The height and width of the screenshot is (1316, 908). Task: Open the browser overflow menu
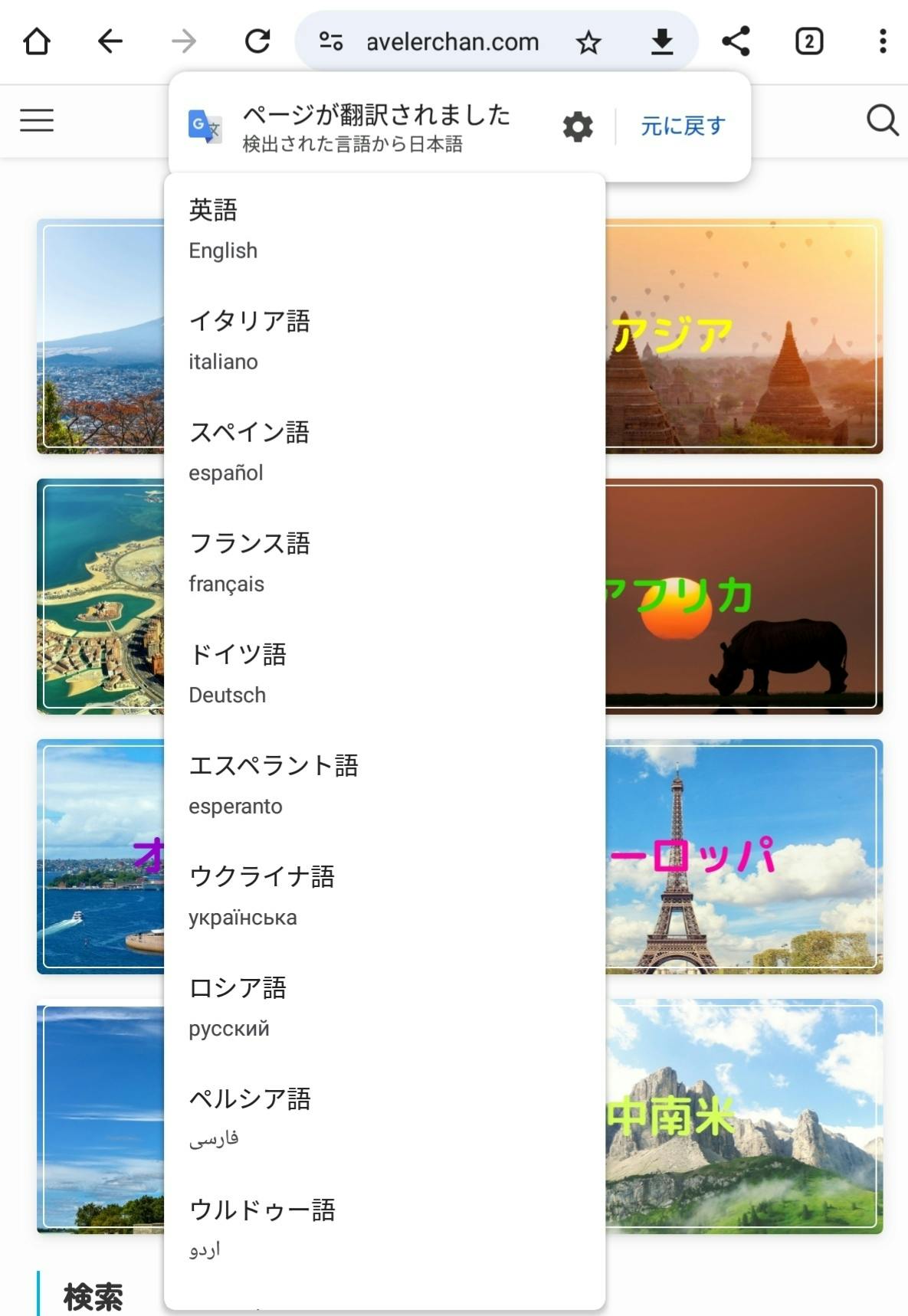coord(883,41)
